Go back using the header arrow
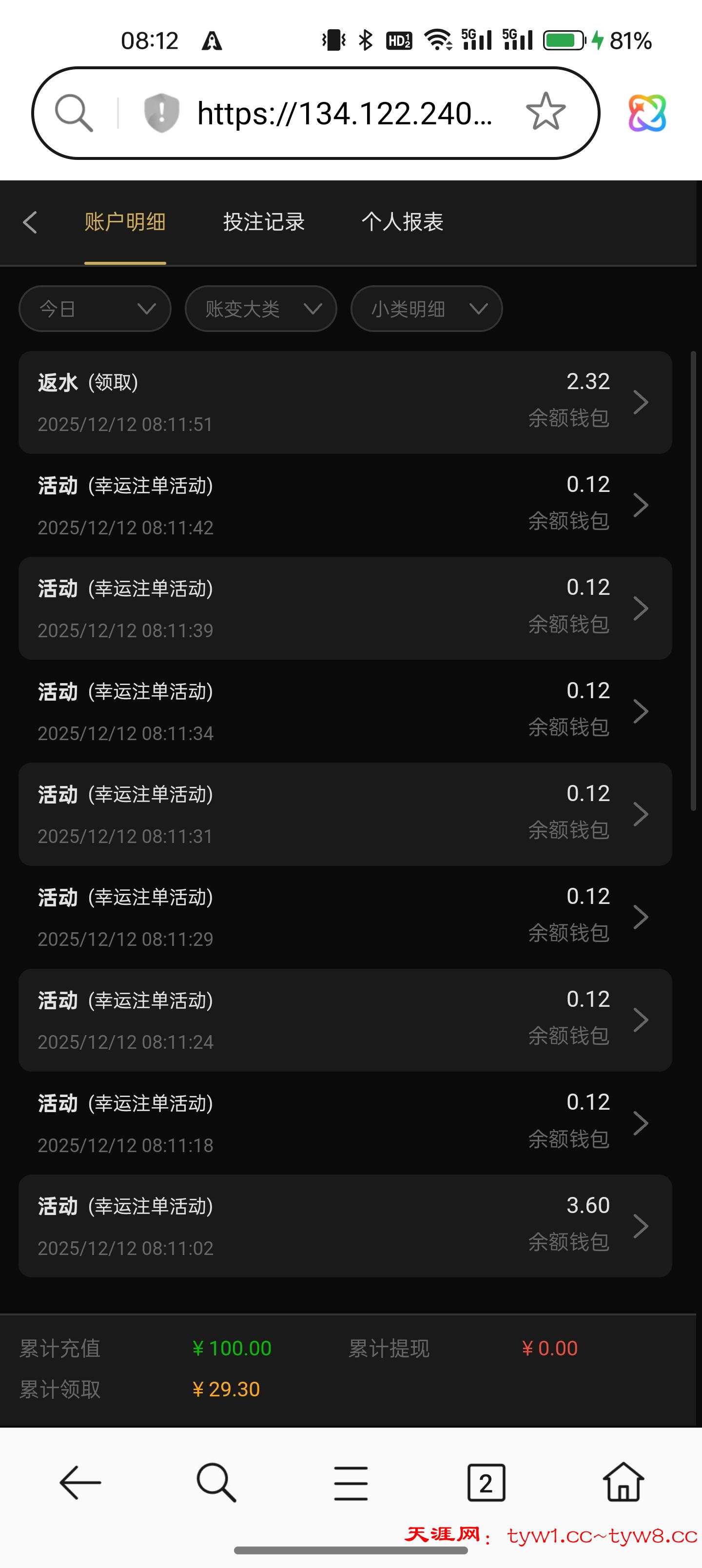Viewport: 702px width, 1568px height. pyautogui.click(x=30, y=222)
